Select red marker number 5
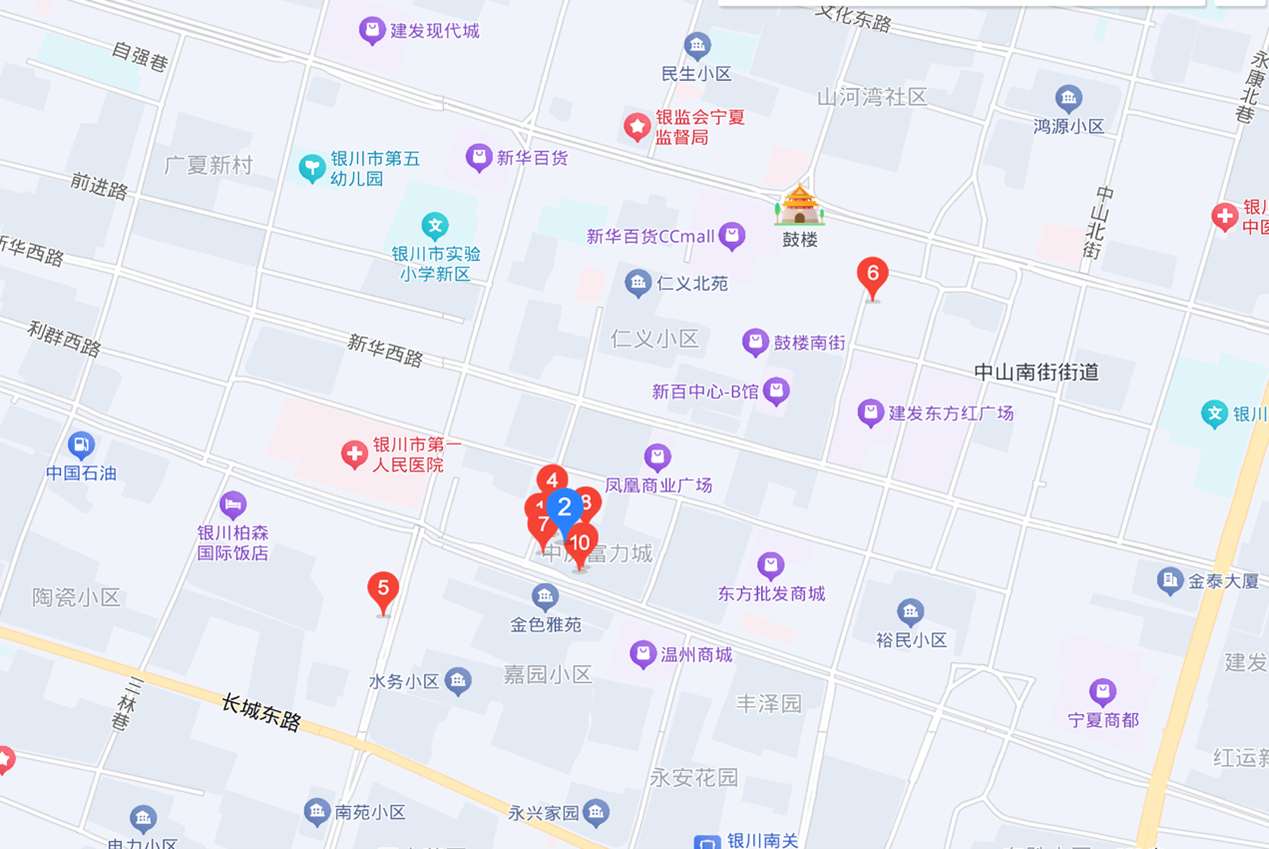Viewport: 1269px width, 849px height. [x=383, y=588]
